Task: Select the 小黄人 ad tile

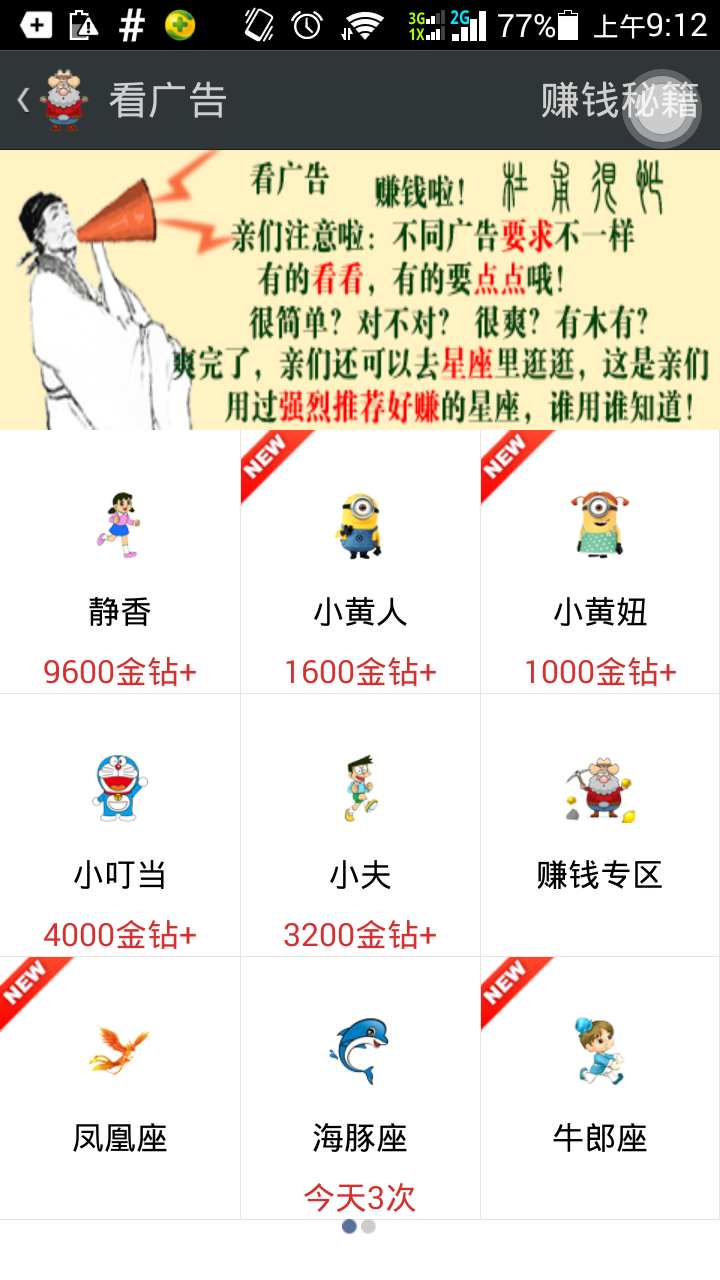Action: click(360, 562)
